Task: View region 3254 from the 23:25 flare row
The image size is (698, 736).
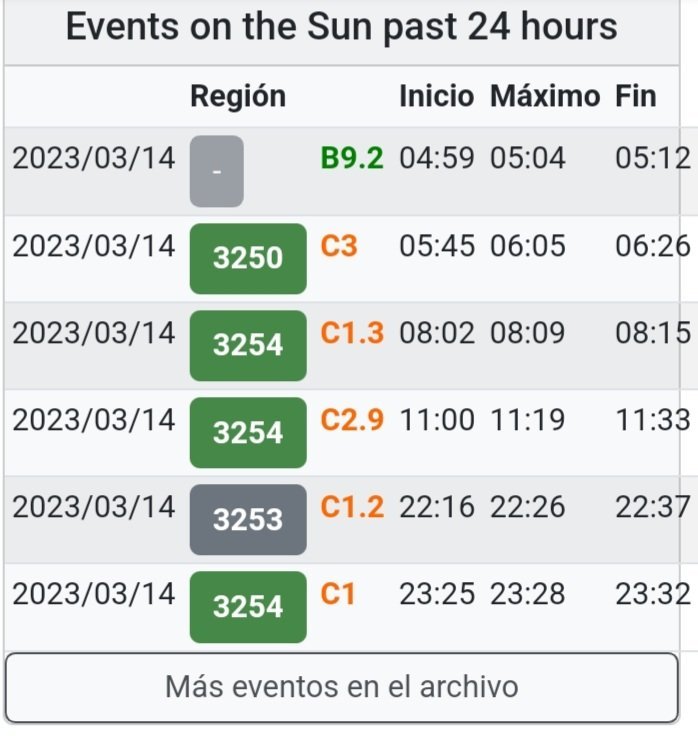Action: [x=248, y=606]
